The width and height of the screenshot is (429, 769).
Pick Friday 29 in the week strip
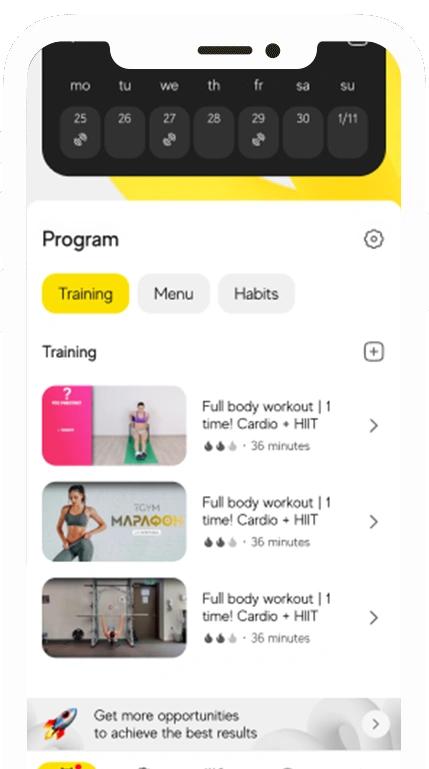click(258, 132)
